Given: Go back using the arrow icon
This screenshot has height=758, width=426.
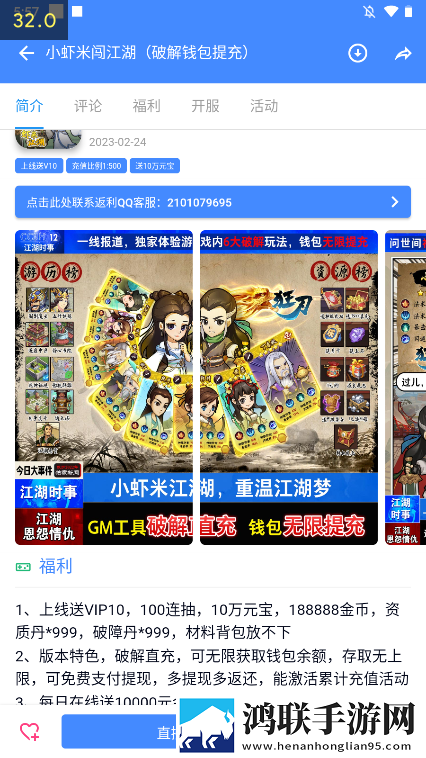Looking at the screenshot, I should pos(26,53).
